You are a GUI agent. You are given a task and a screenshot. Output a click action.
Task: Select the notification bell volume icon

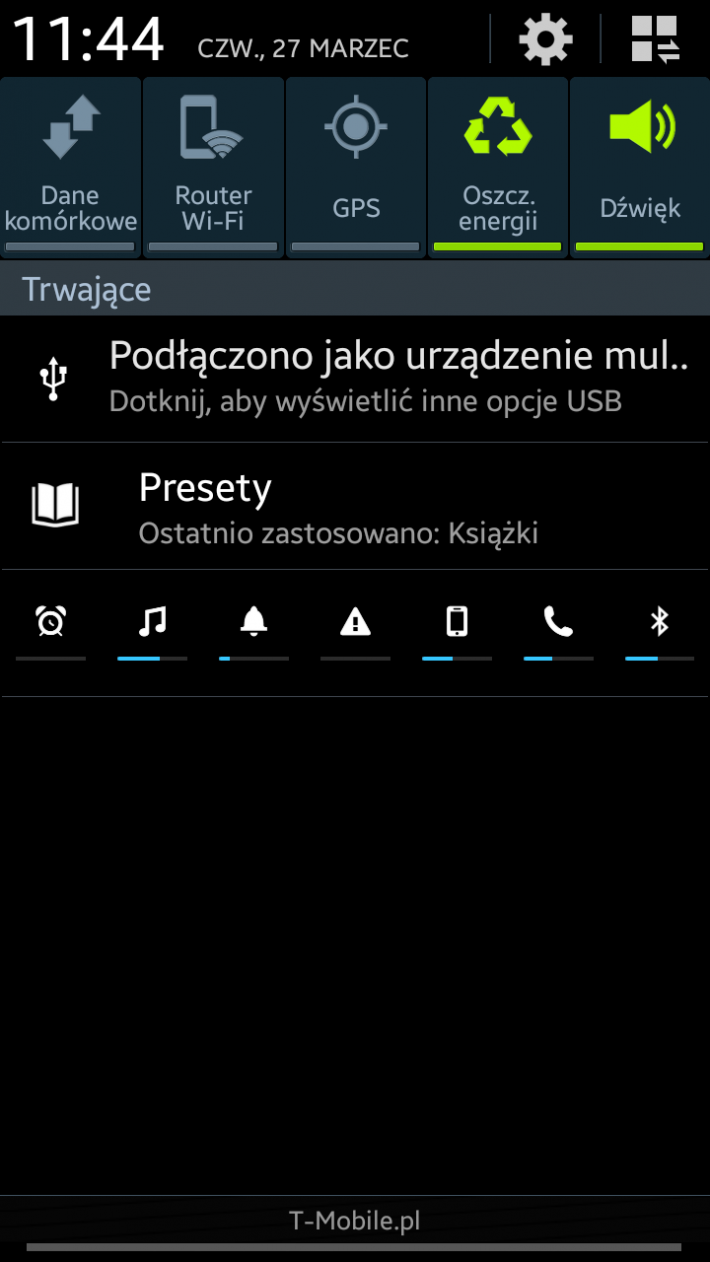(x=254, y=623)
